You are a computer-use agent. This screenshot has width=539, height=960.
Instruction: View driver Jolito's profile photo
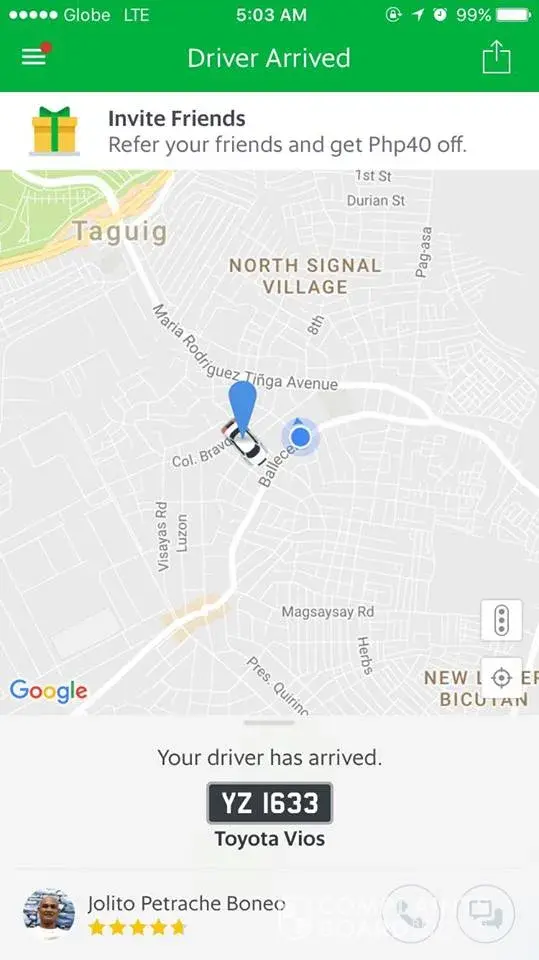49,910
